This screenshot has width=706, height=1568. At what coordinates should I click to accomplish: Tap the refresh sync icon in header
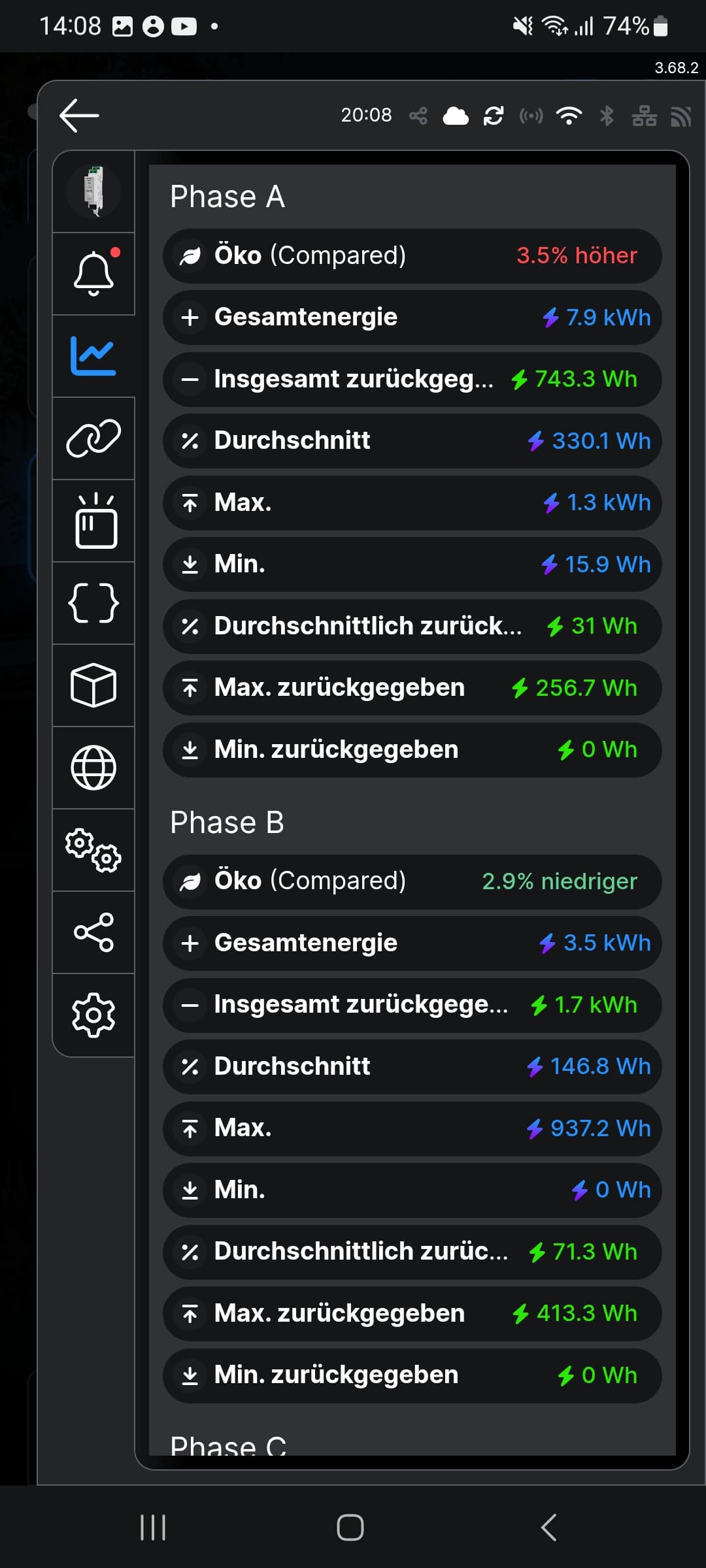point(494,116)
